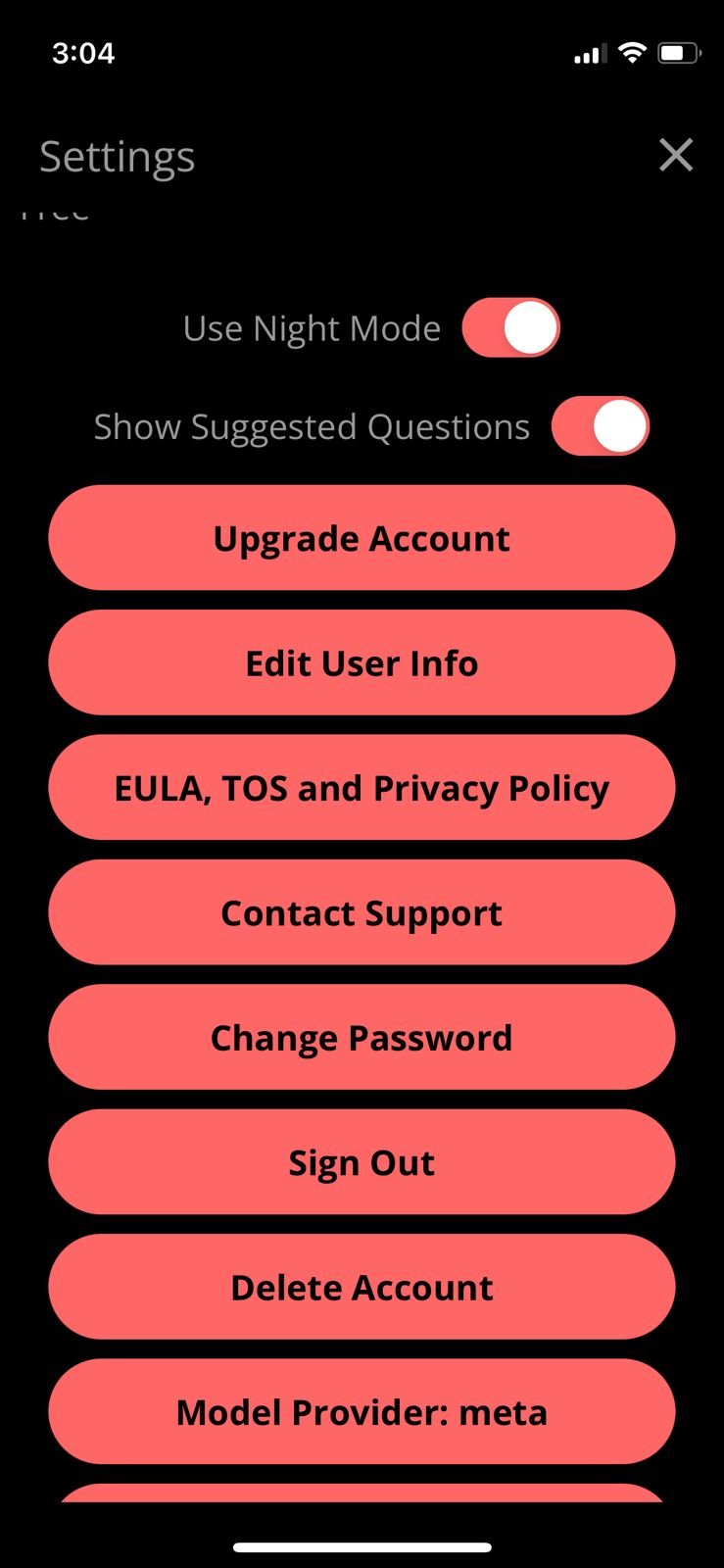724x1568 pixels.
Task: Sign Out of the account
Action: pyautogui.click(x=362, y=1161)
